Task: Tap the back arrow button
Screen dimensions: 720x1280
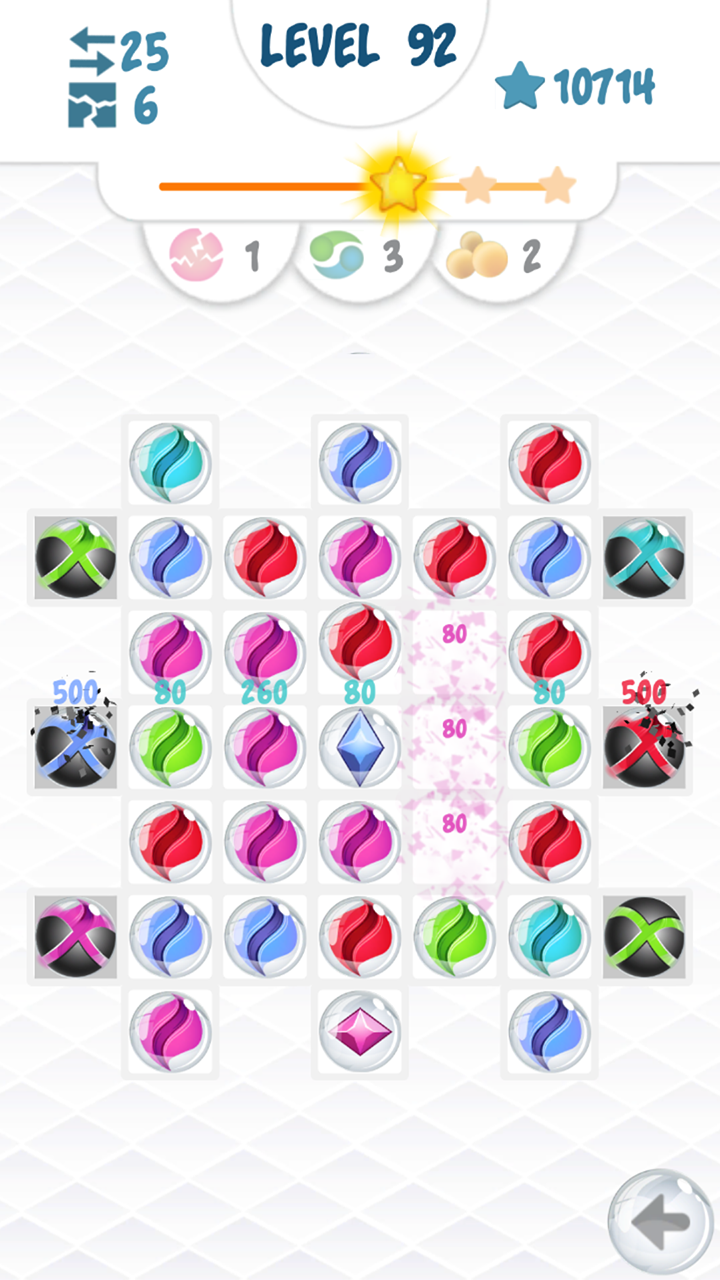Action: [660, 1222]
